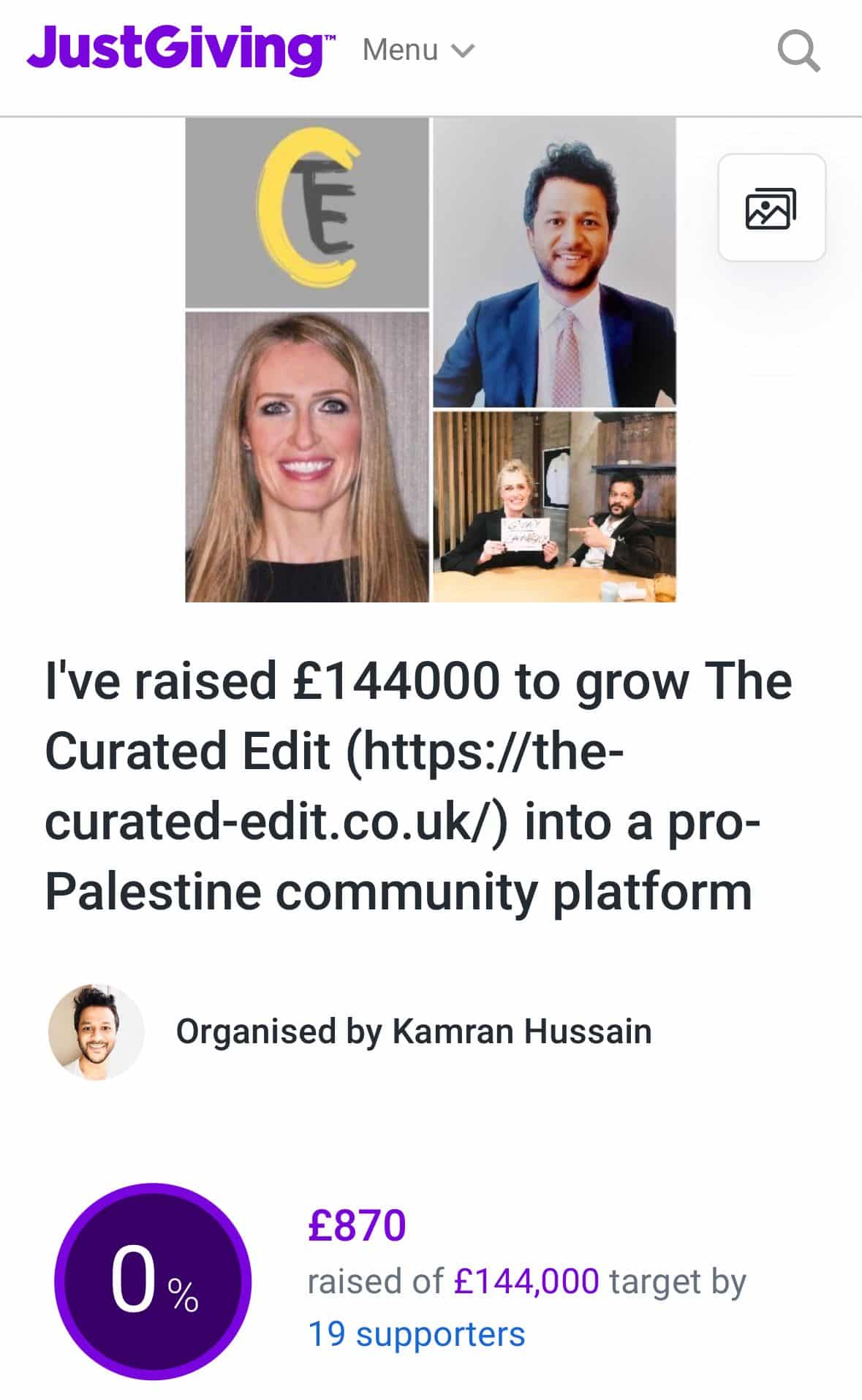View the 19 supporters list
Screen dimensions: 862x1400
416,1333
